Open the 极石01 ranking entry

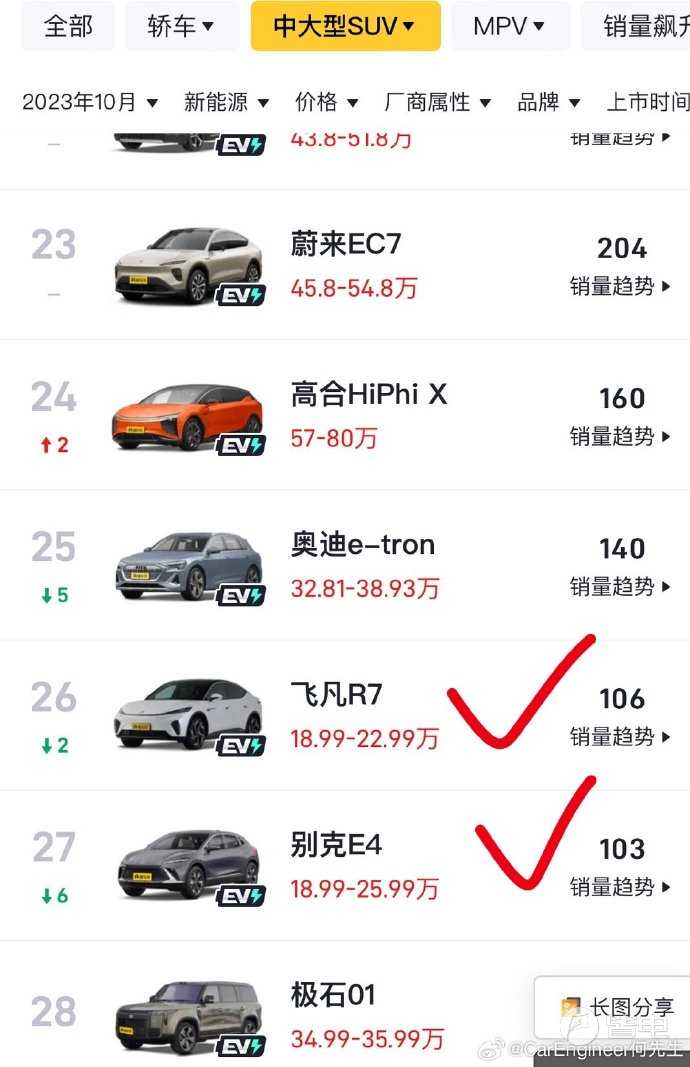click(332, 995)
